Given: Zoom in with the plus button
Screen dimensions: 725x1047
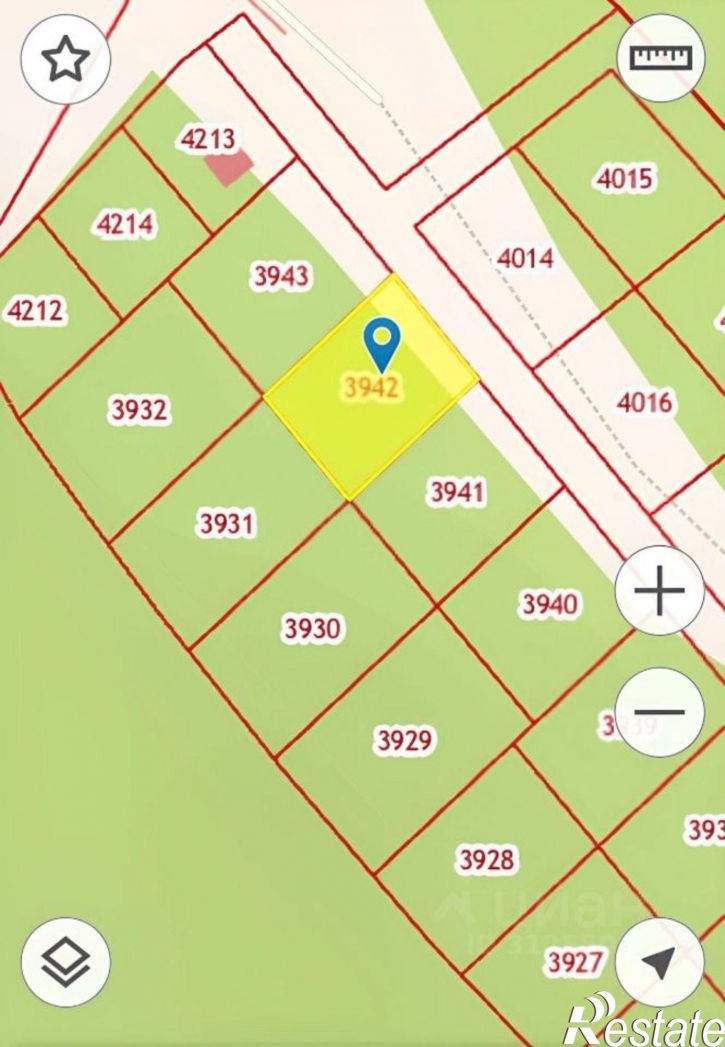Looking at the screenshot, I should tap(660, 592).
